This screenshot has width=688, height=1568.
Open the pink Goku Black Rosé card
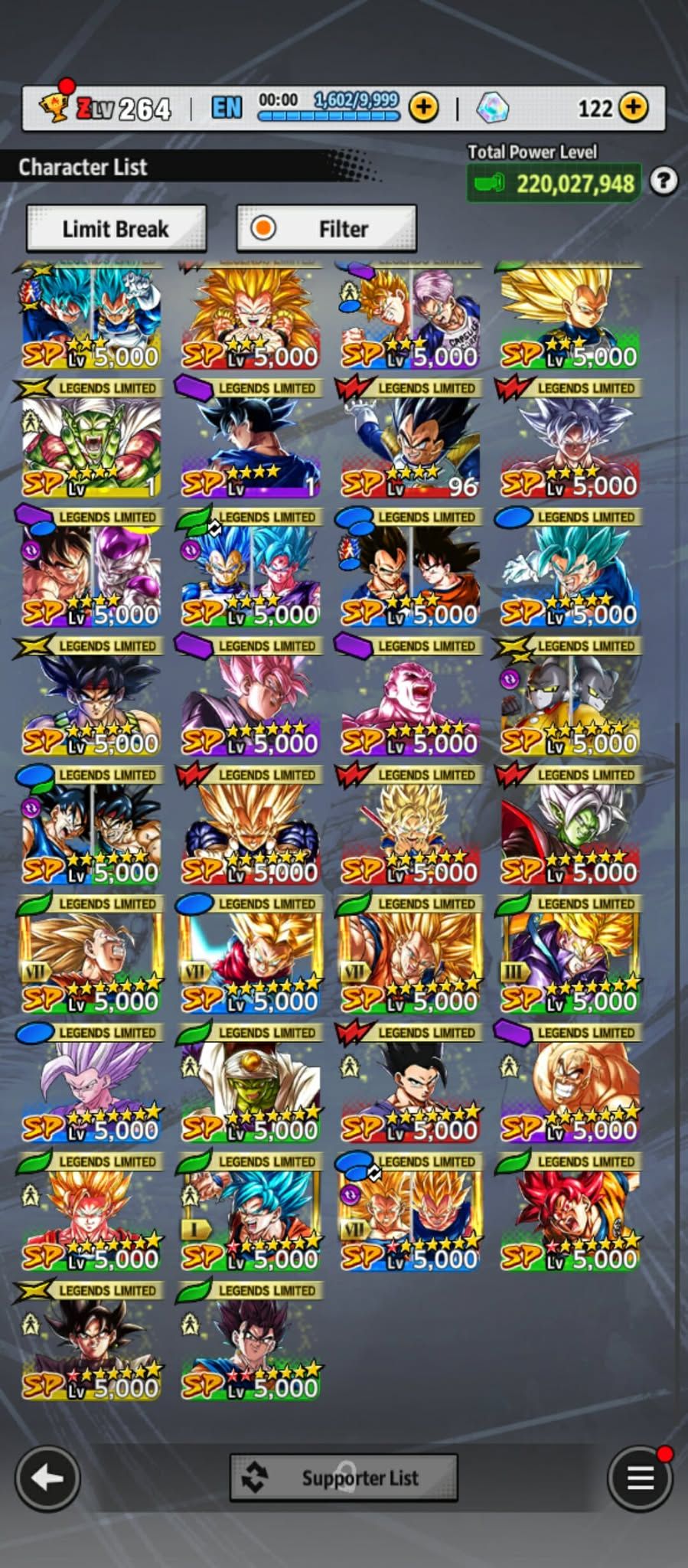coord(249,702)
